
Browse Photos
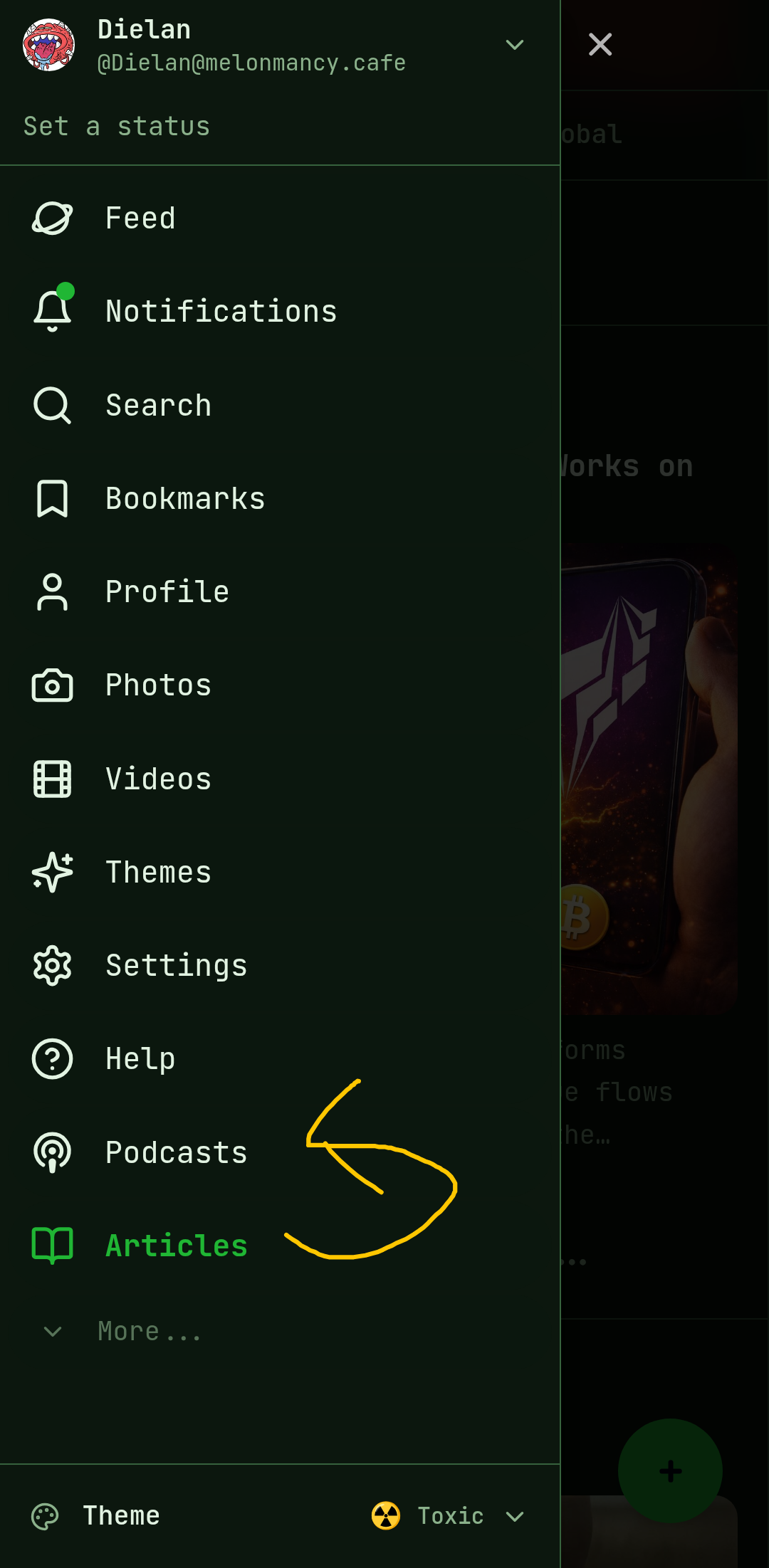[x=158, y=685]
